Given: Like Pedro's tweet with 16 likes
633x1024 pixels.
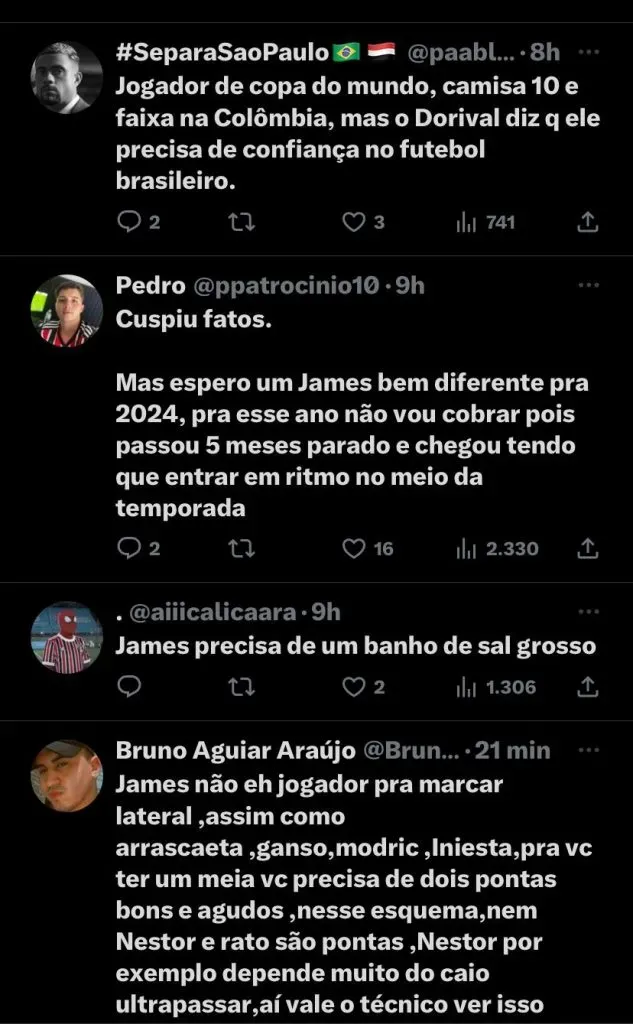Looking at the screenshot, I should coord(354,548).
